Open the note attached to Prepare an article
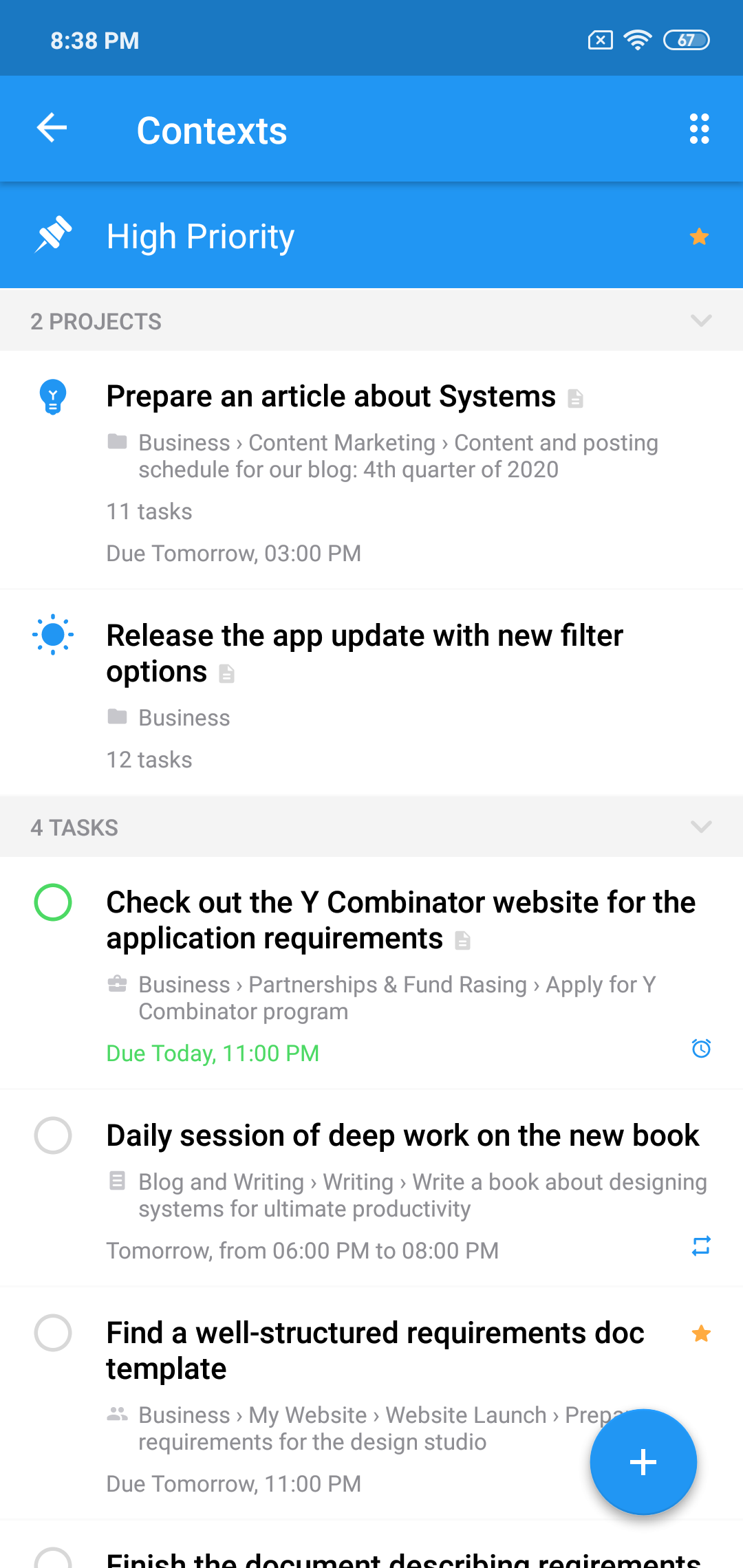Screen dimensions: 743x1568 point(576,398)
